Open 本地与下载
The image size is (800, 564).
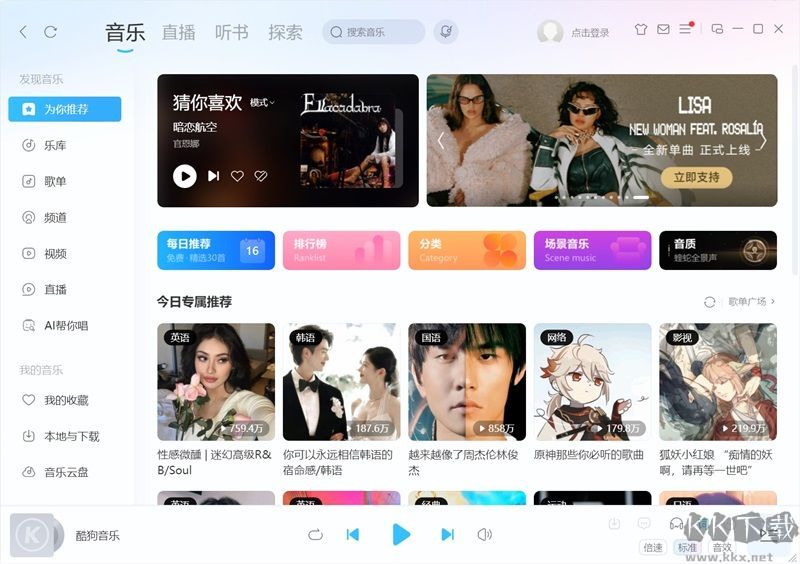coord(71,436)
